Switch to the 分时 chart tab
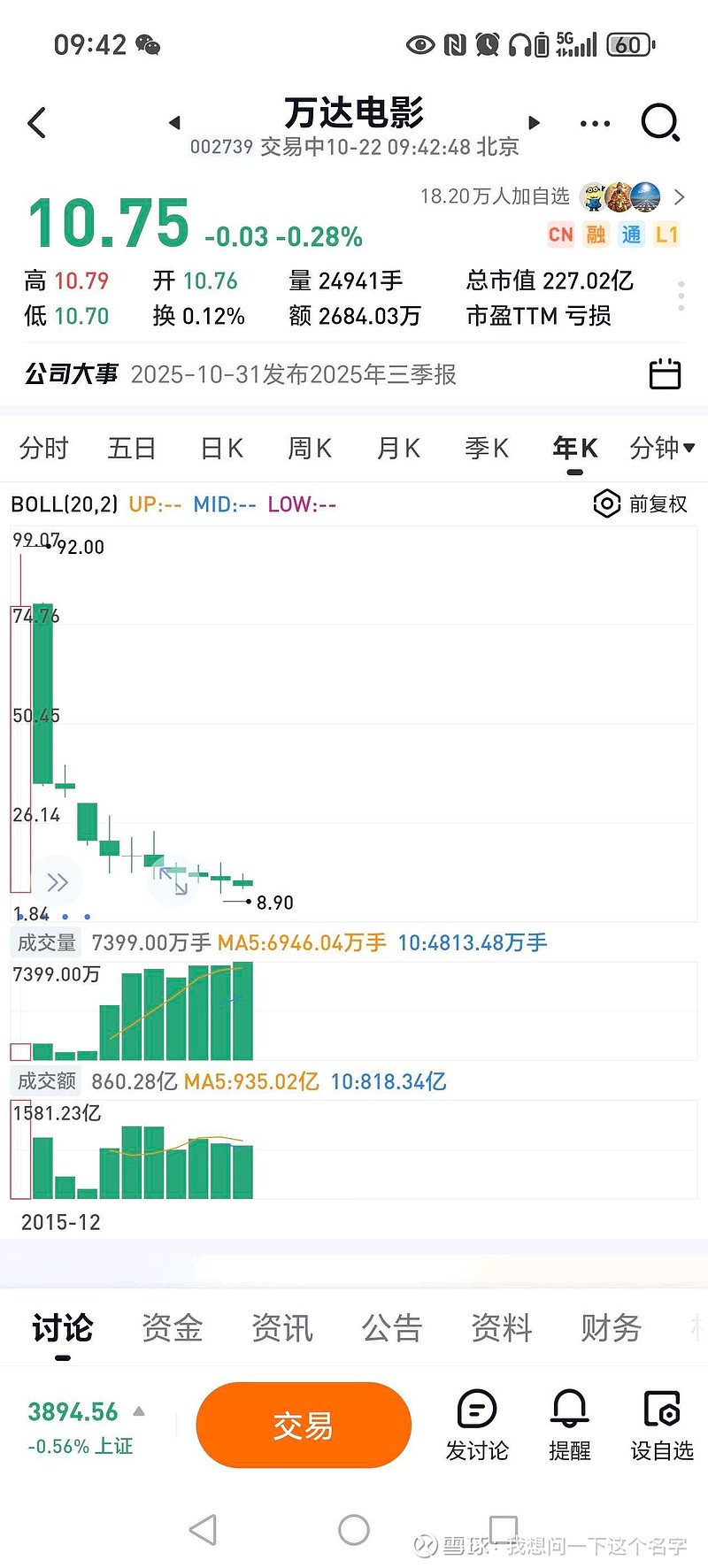 (43, 449)
